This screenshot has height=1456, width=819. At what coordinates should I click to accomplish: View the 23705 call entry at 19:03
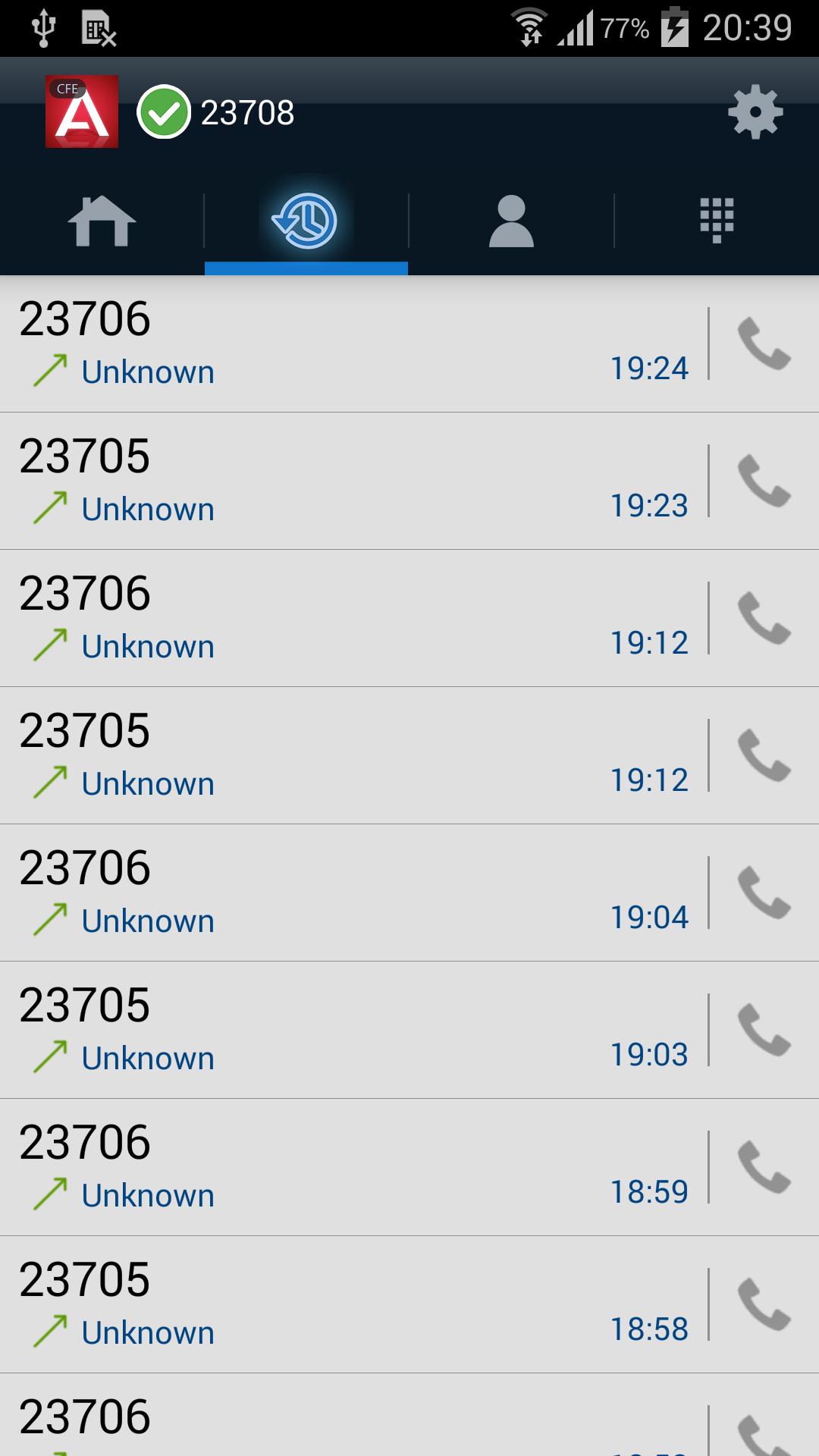click(x=349, y=1030)
